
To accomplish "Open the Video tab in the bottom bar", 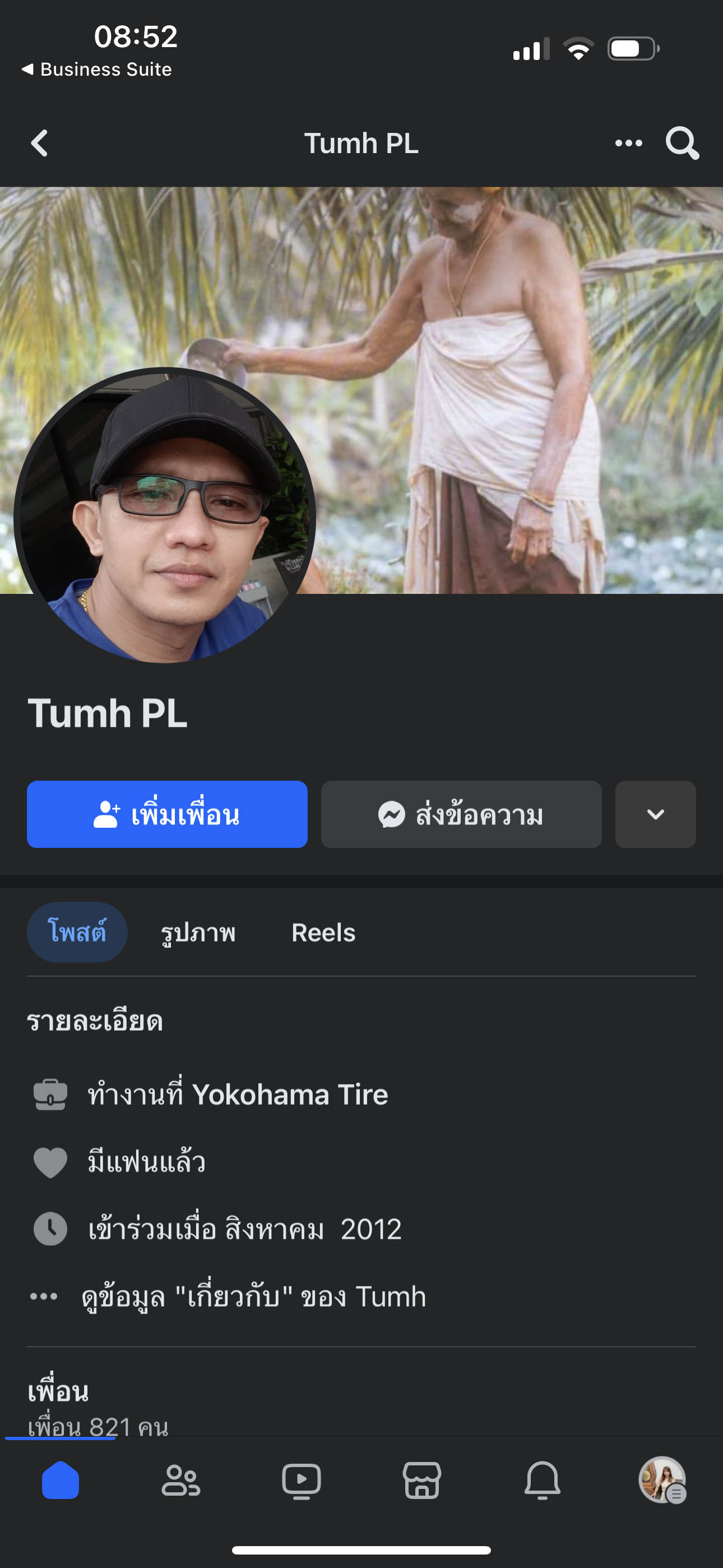I will click(x=302, y=1481).
